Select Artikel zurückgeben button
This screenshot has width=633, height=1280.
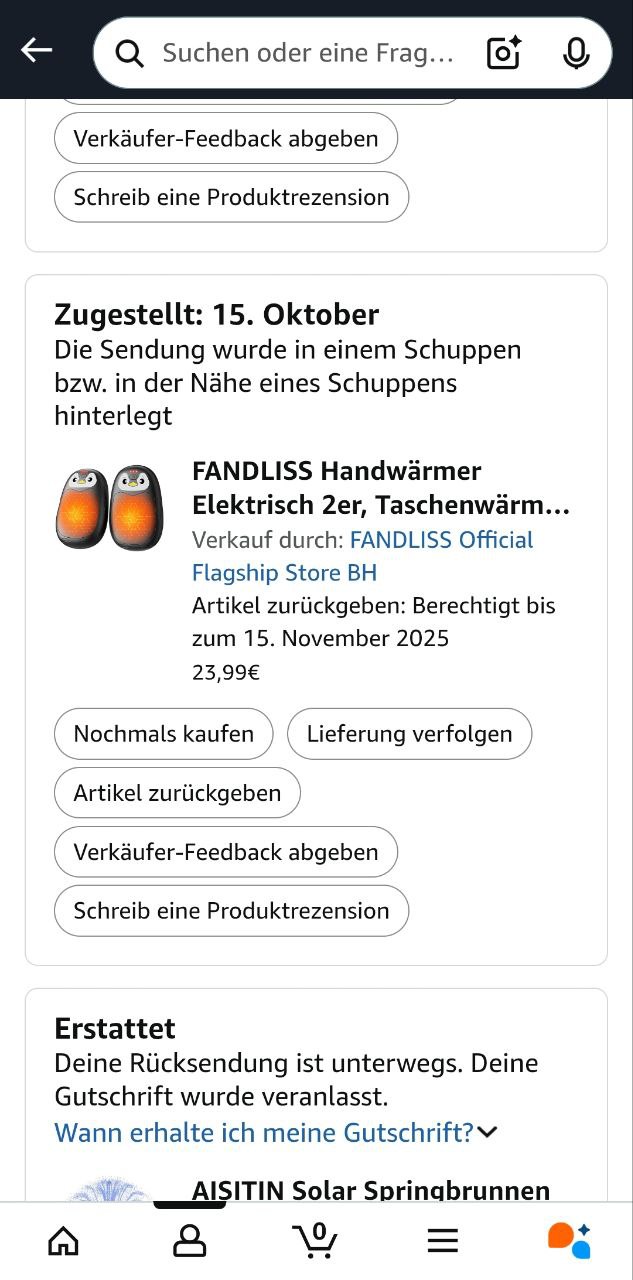pos(177,793)
